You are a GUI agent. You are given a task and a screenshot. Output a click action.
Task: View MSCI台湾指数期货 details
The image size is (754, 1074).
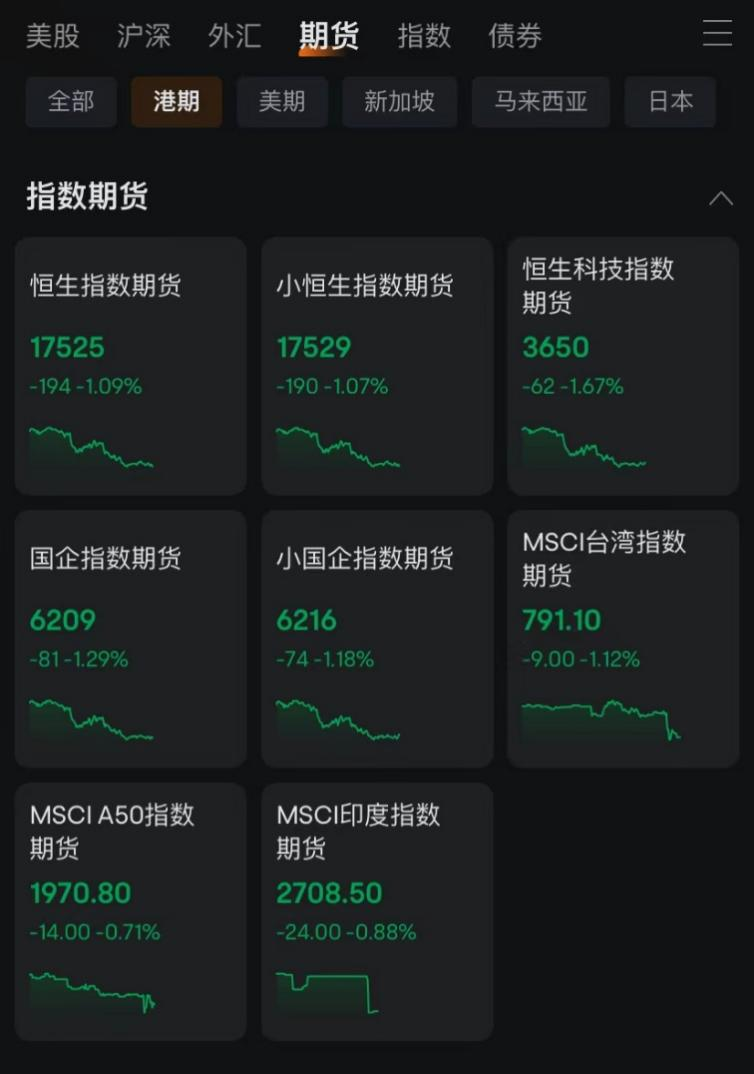(x=623, y=639)
